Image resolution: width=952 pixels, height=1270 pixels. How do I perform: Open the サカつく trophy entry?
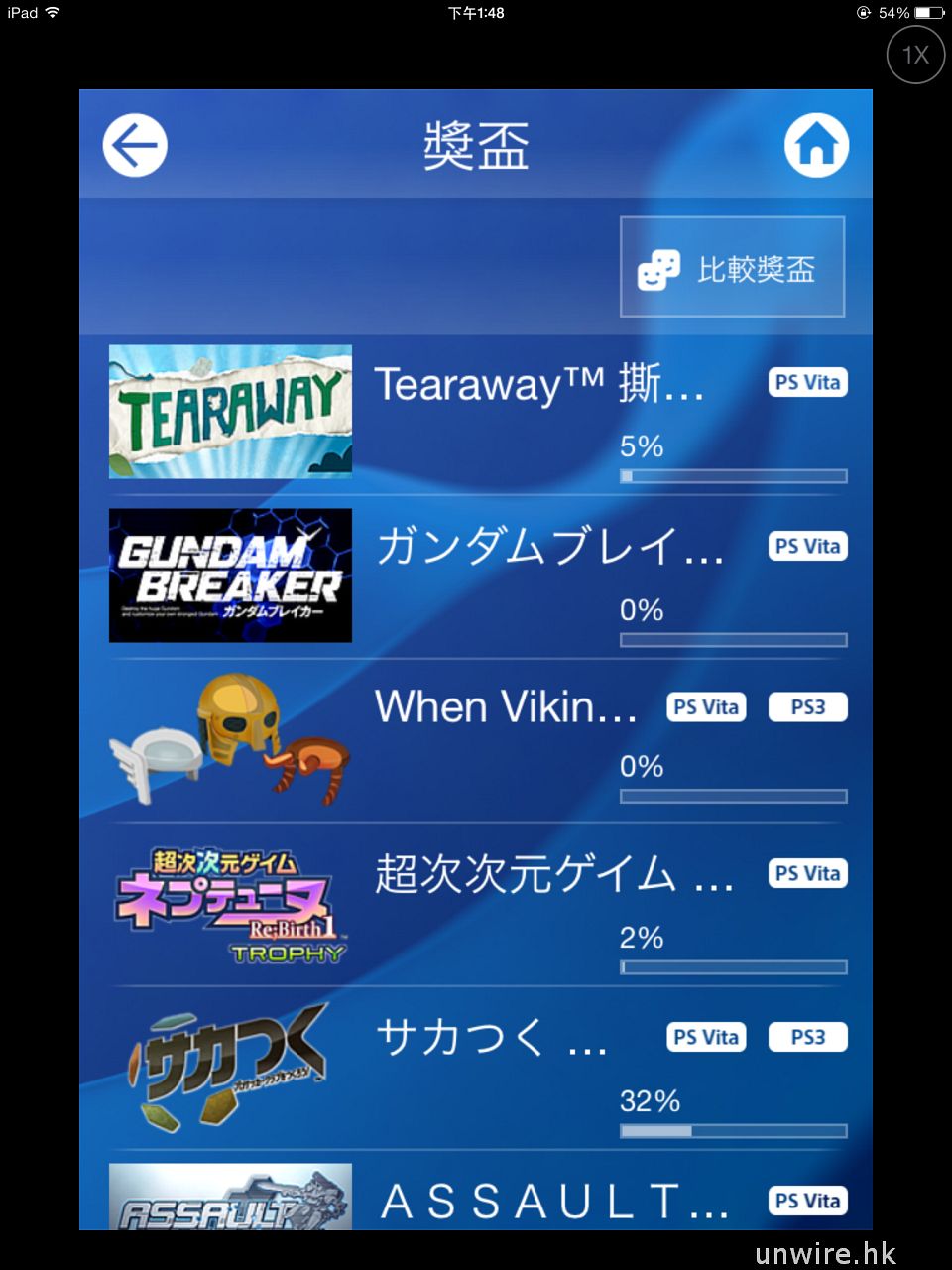tap(476, 1067)
